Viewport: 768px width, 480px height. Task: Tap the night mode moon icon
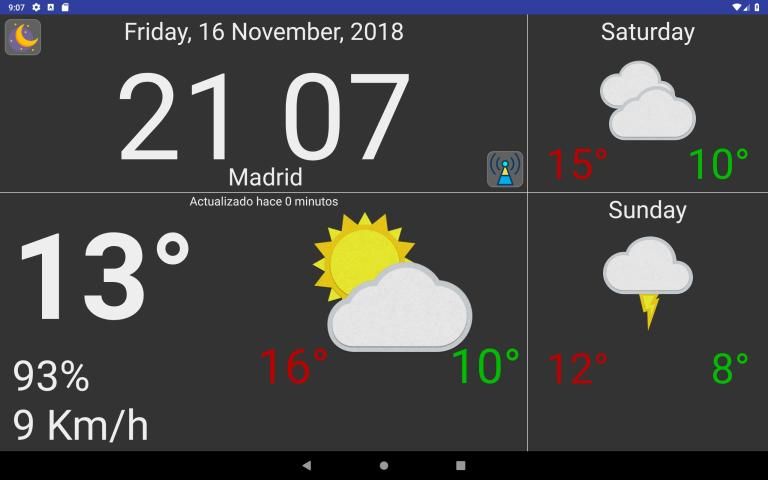click(x=23, y=37)
